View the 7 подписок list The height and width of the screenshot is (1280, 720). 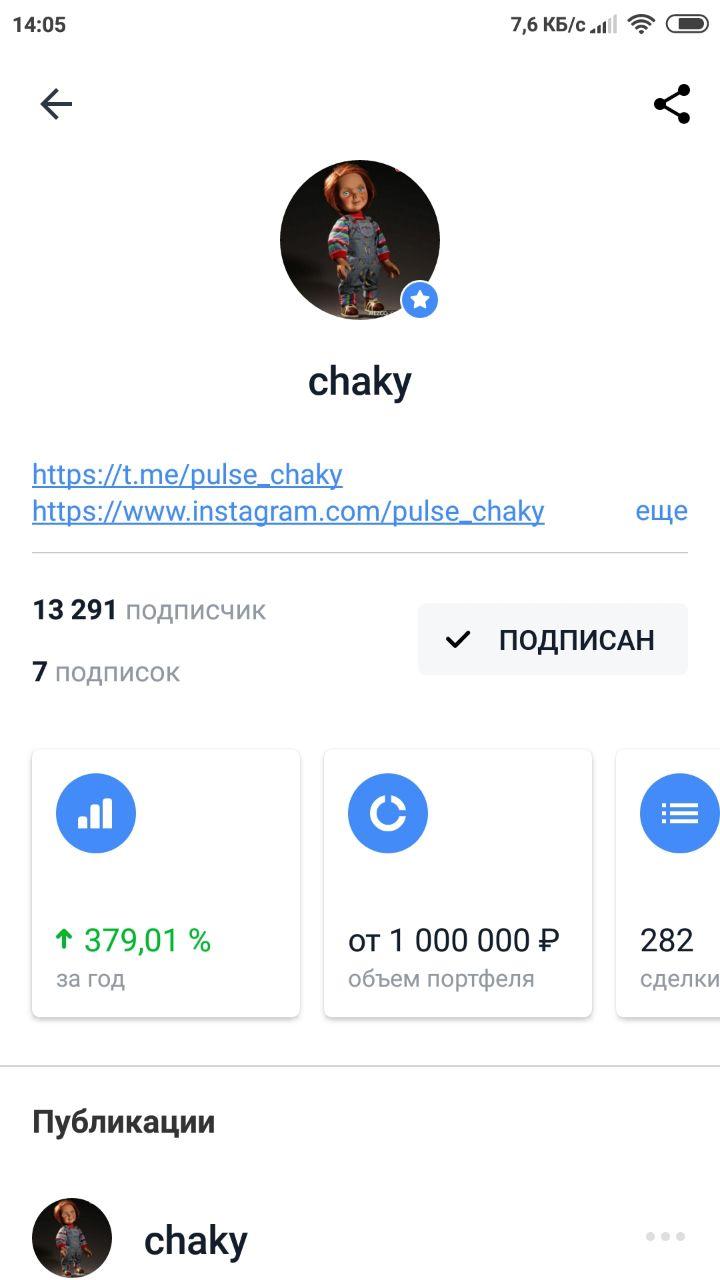coord(106,672)
